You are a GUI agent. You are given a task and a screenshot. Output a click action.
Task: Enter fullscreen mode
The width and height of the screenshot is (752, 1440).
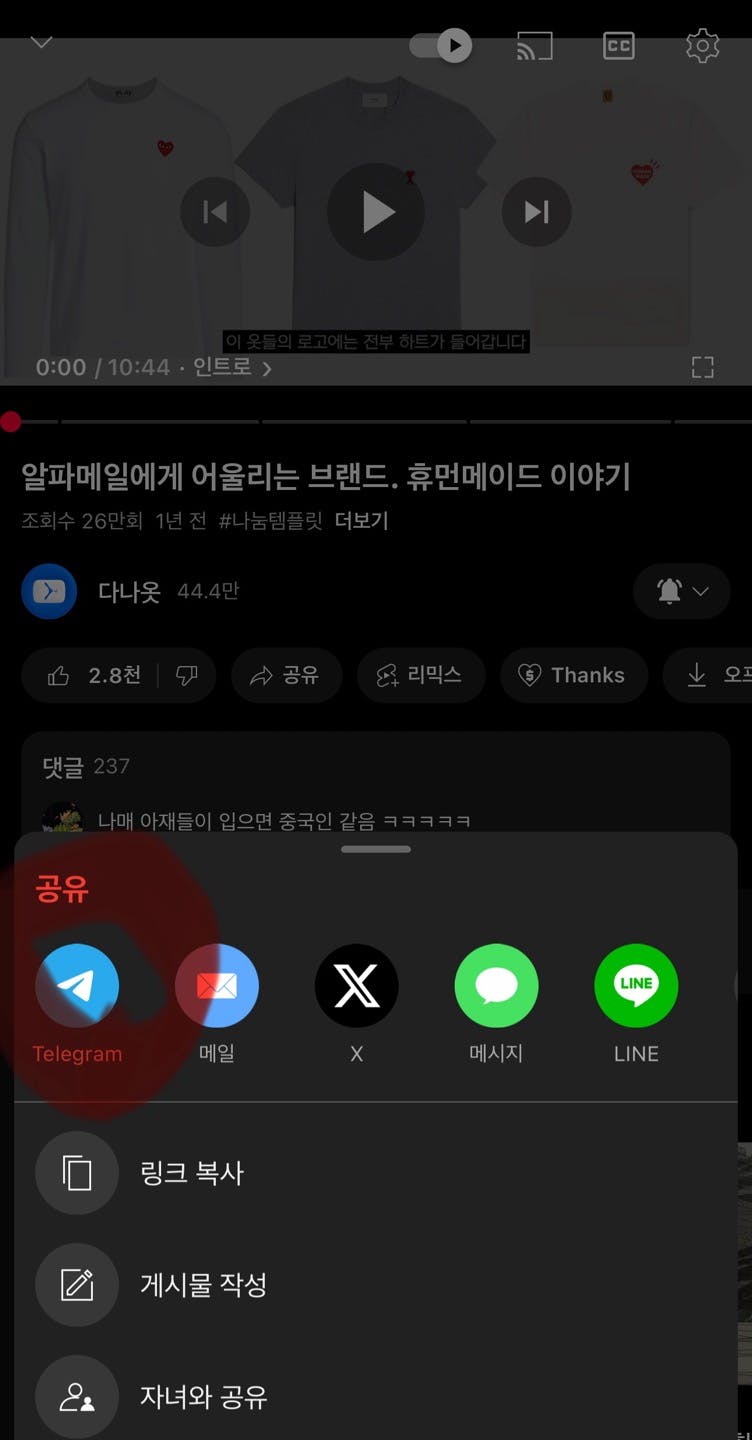pyautogui.click(x=703, y=367)
